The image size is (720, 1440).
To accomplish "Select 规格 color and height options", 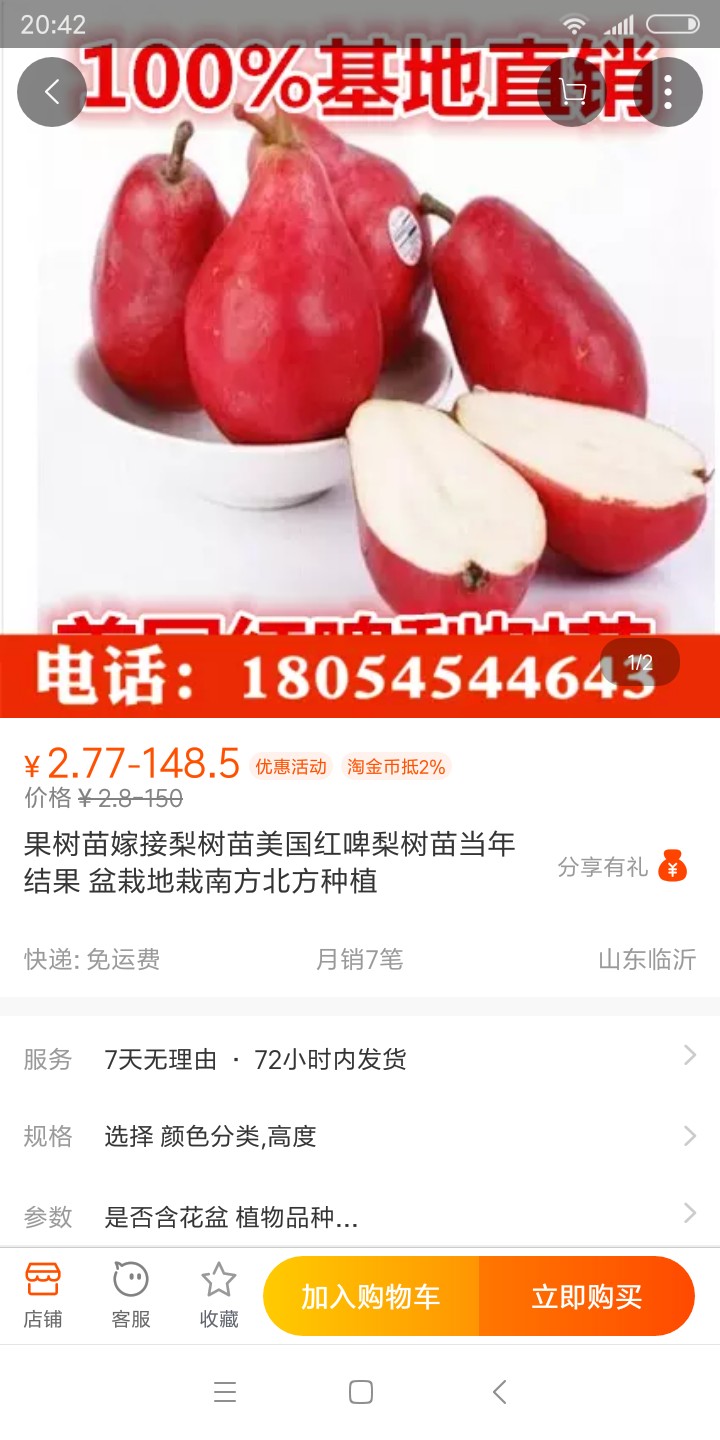I will point(360,1136).
